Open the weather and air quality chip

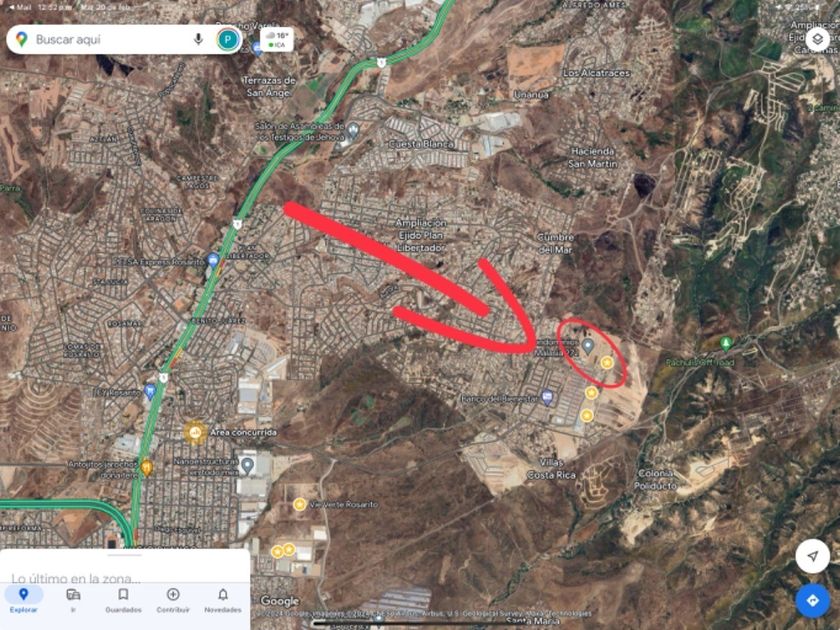pos(276,40)
